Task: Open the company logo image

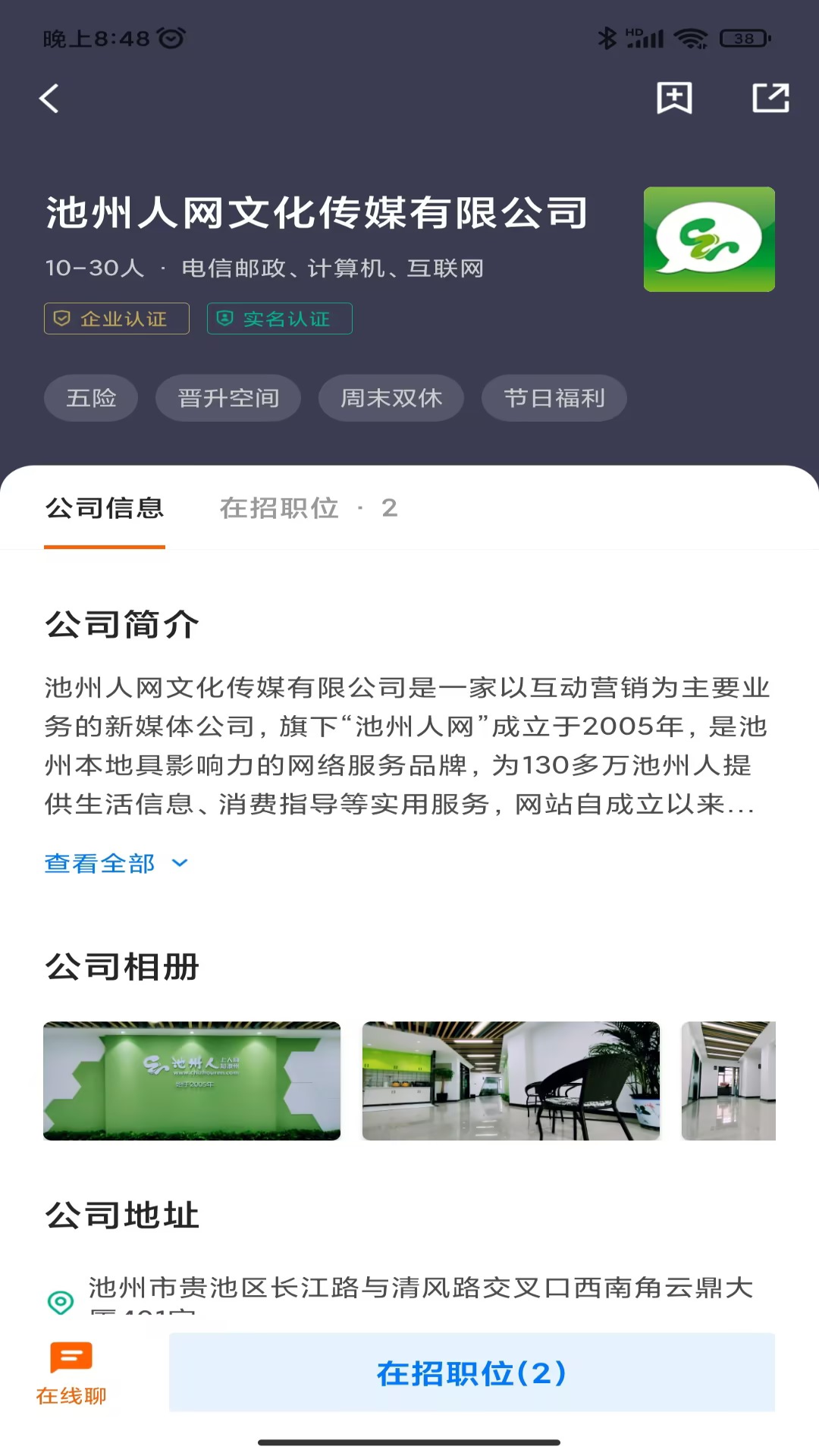Action: tap(708, 240)
